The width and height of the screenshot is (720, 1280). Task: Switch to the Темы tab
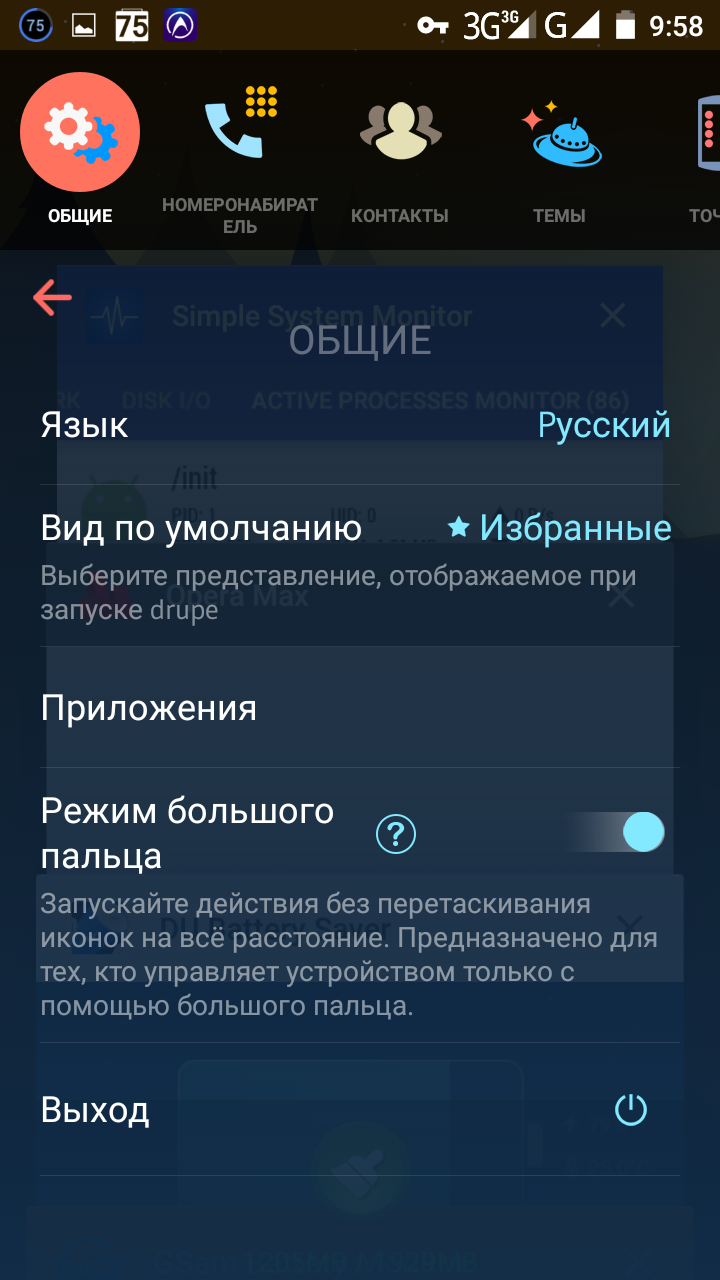tap(560, 160)
